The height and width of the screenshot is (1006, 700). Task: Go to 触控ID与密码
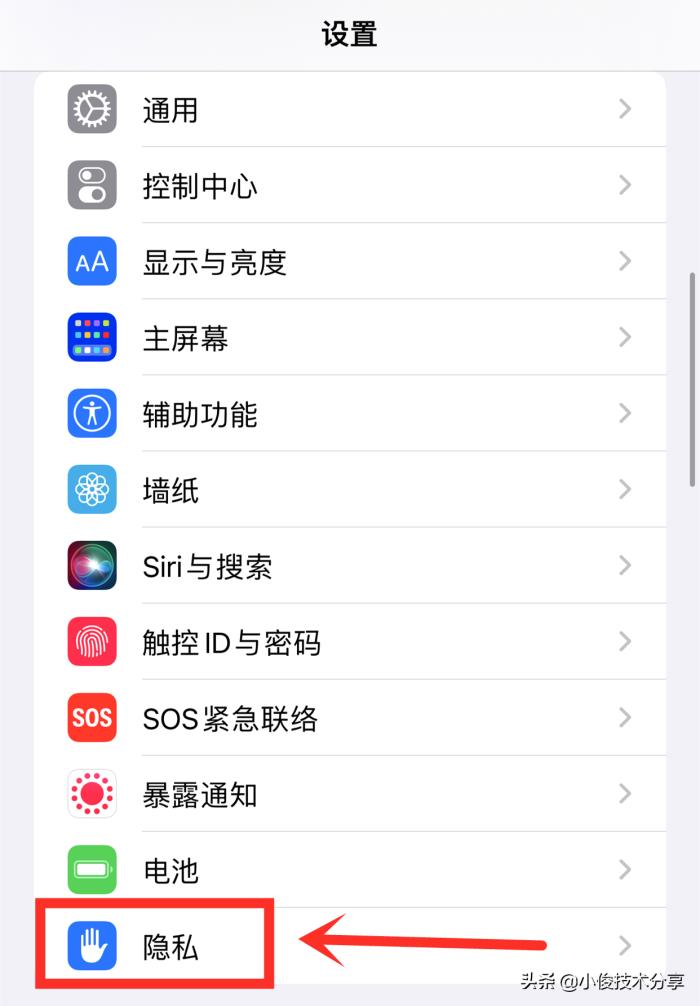[x=350, y=641]
